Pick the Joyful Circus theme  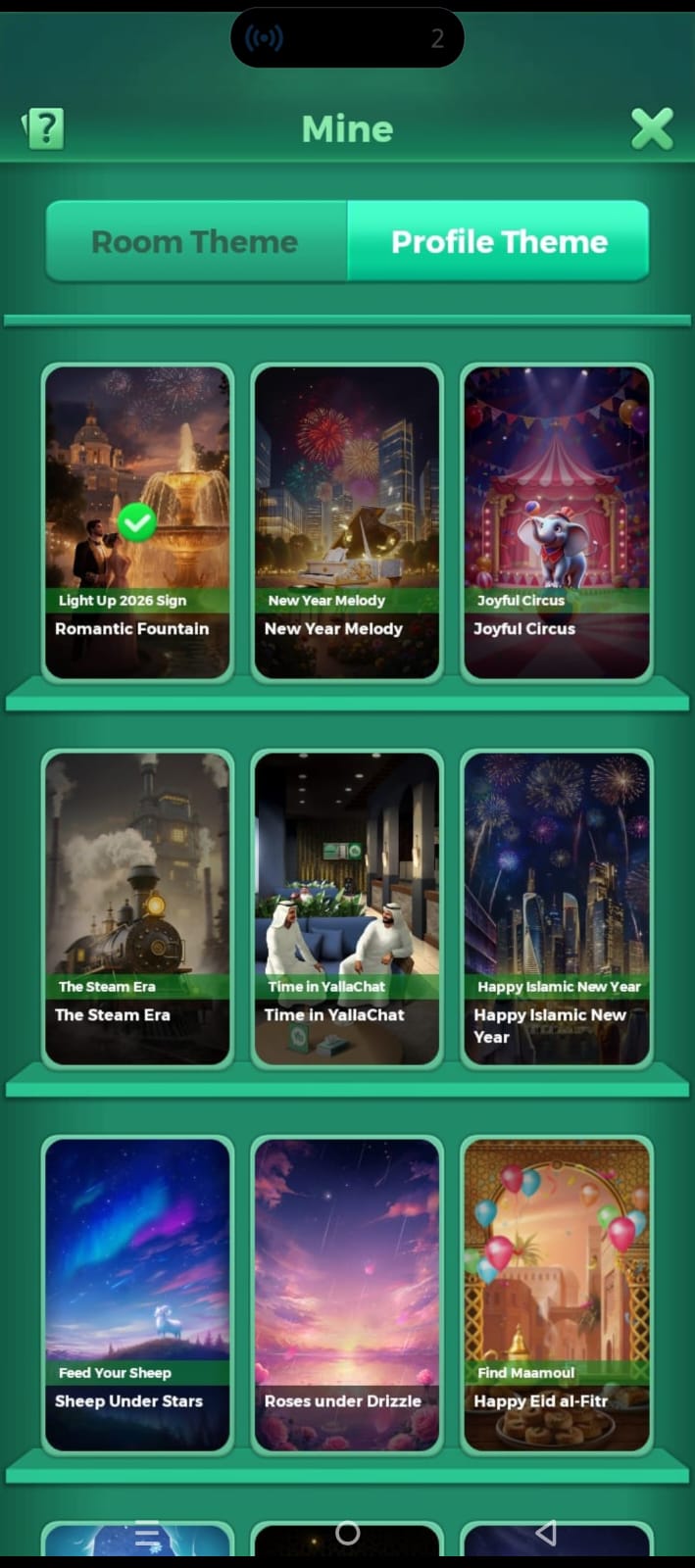pos(557,521)
